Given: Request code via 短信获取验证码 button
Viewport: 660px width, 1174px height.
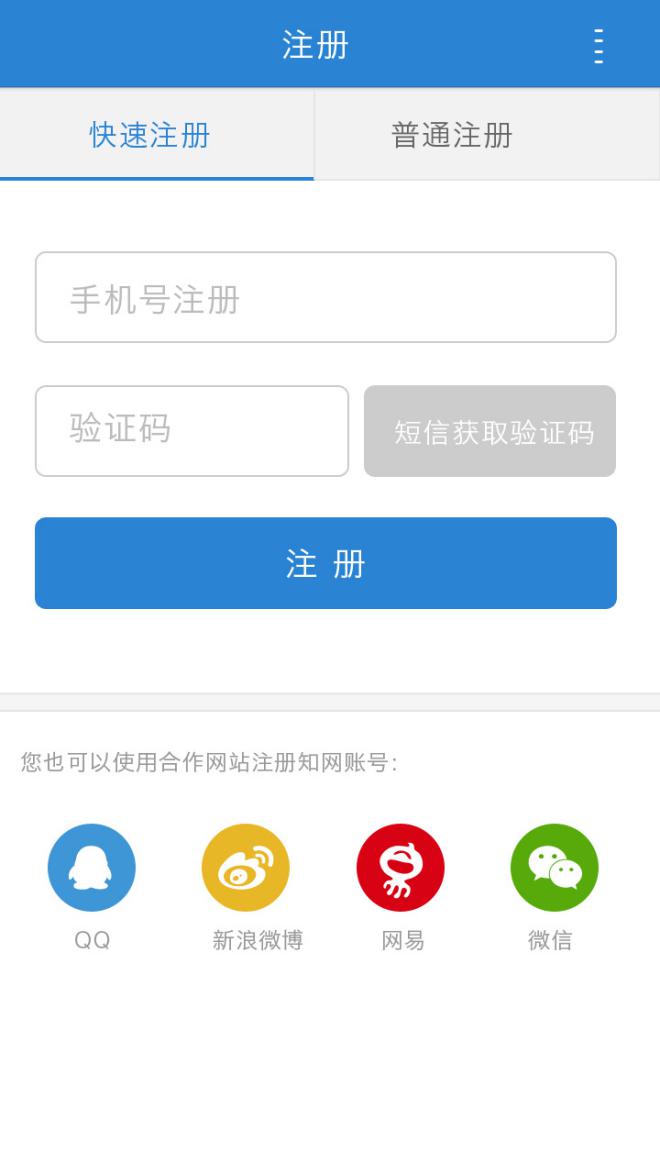Looking at the screenshot, I should click(490, 431).
